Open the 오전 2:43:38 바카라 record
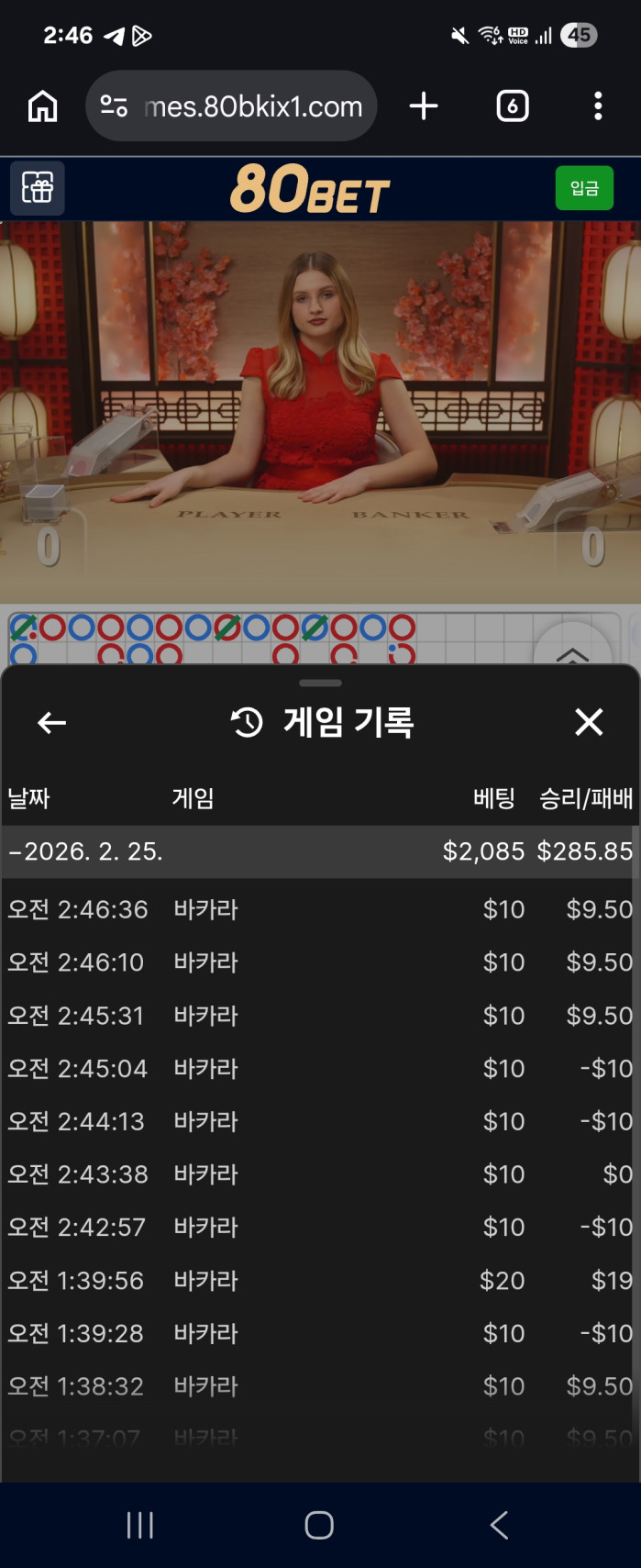 (319, 1173)
